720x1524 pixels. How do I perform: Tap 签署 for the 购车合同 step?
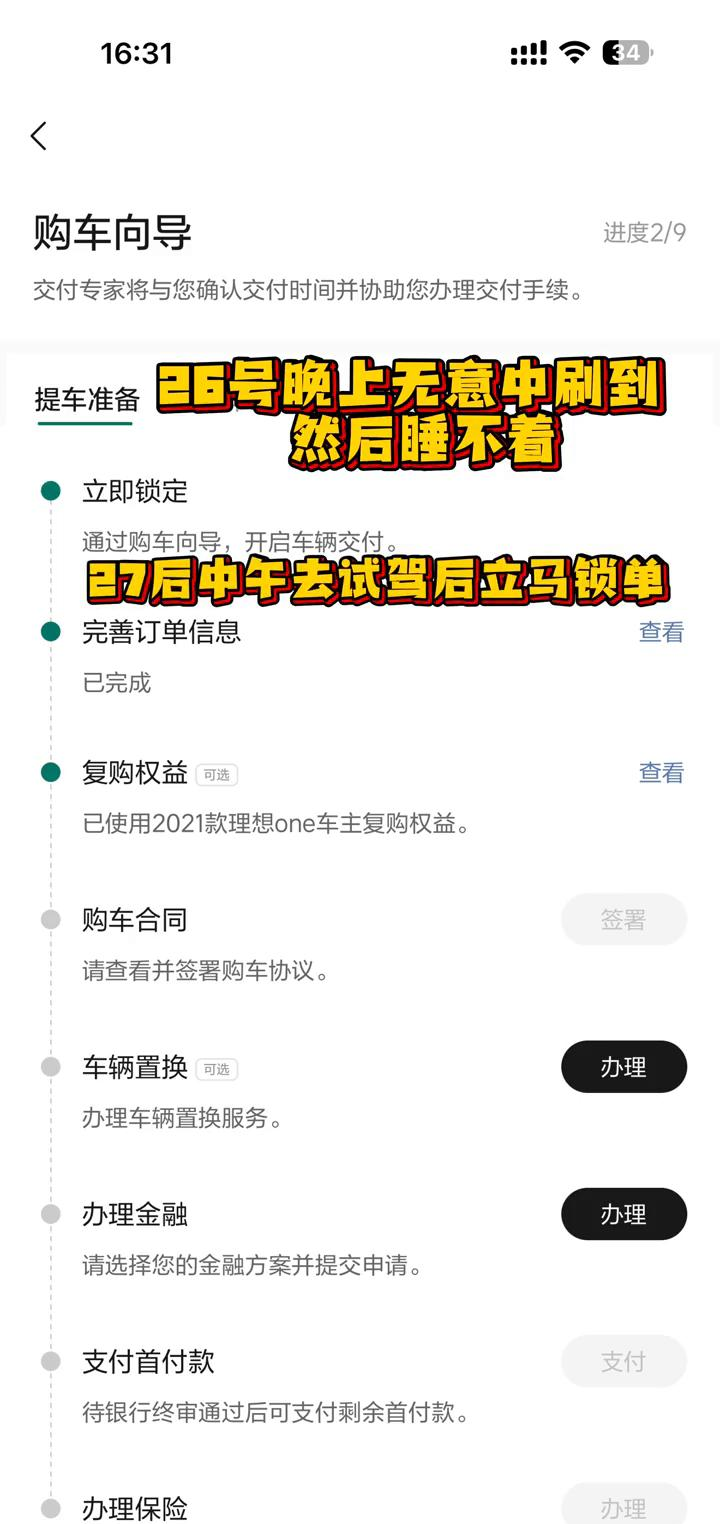623,920
